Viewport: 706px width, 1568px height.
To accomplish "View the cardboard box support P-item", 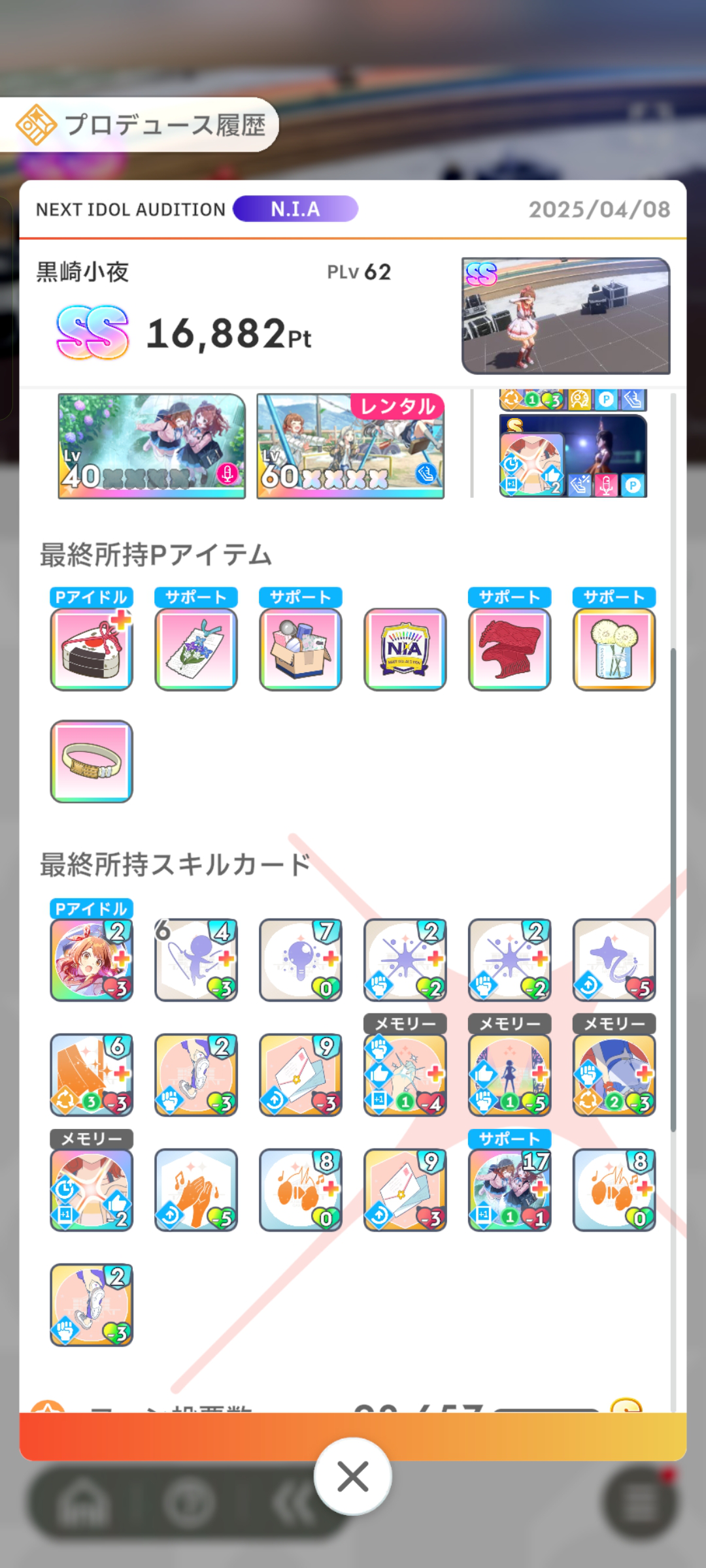I will coord(301,649).
